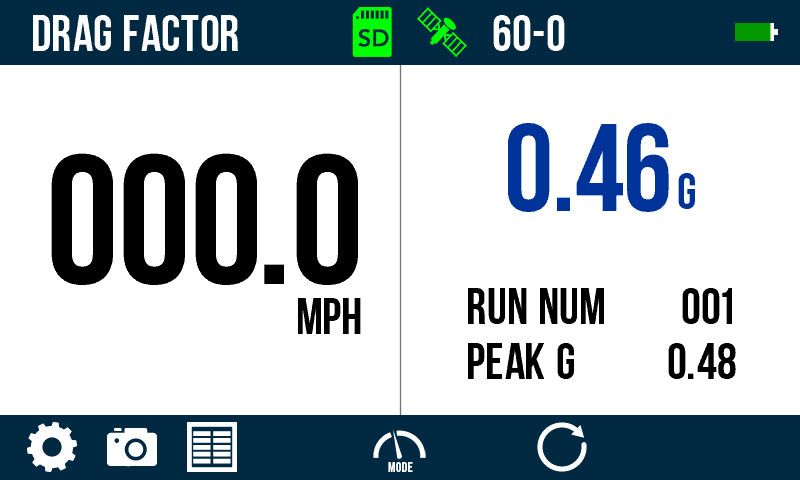Open the results table view

tap(212, 447)
